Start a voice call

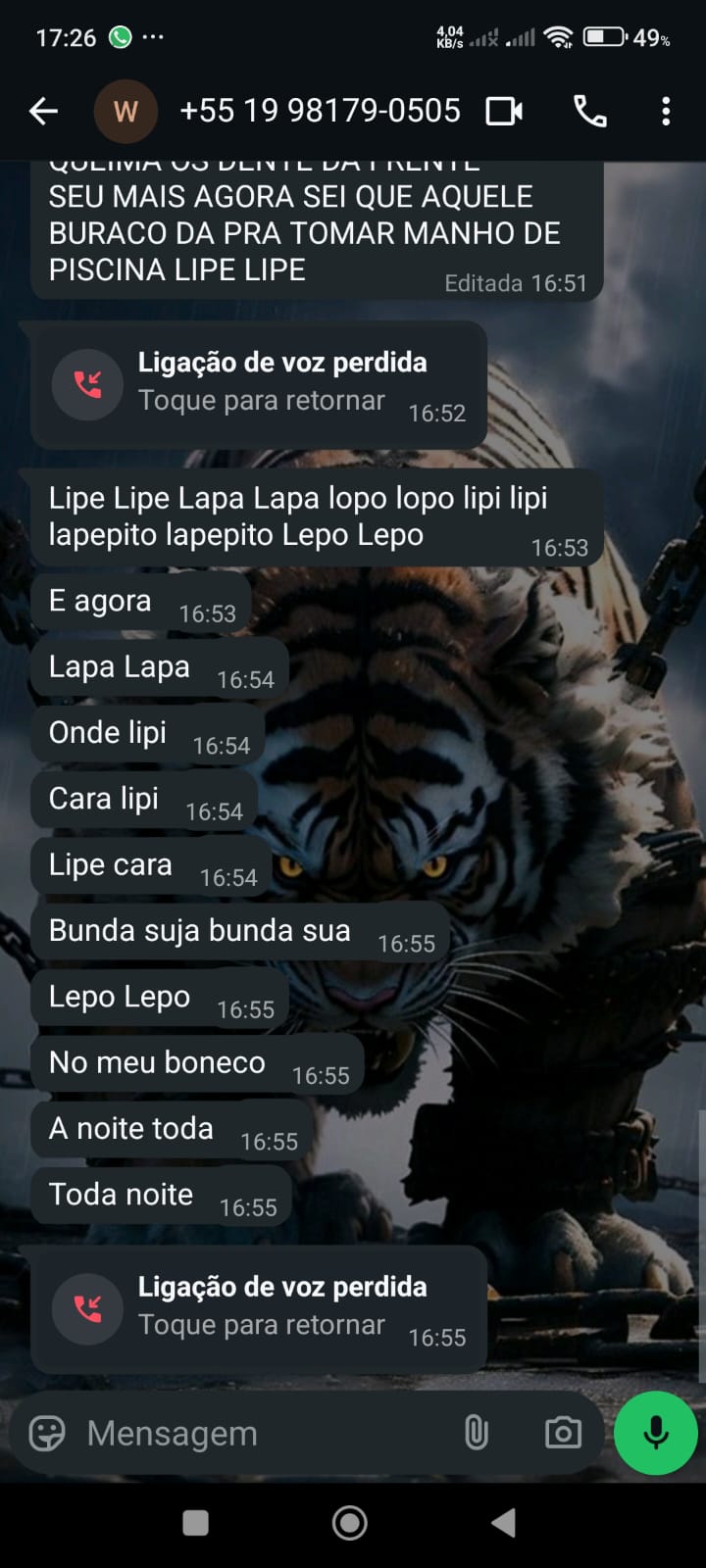coord(589,112)
